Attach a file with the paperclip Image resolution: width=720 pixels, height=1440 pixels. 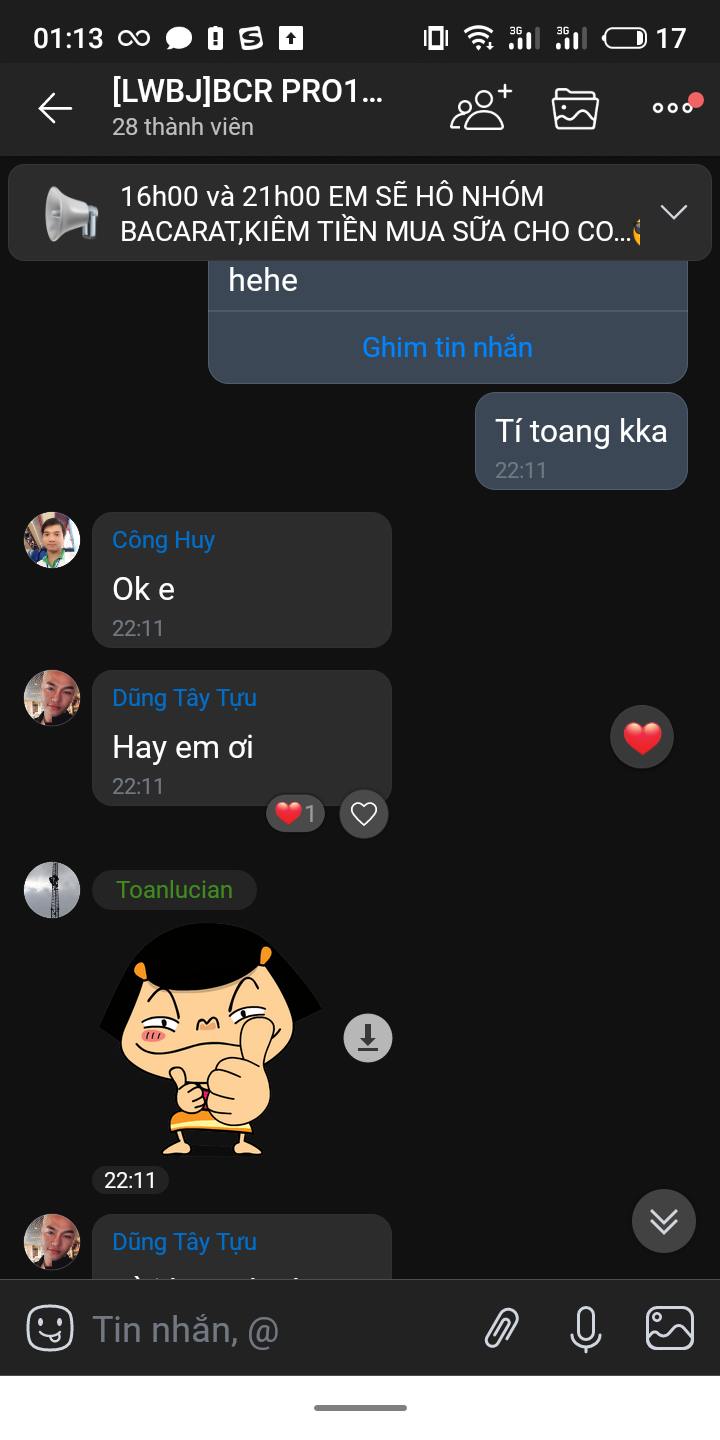[x=502, y=1329]
